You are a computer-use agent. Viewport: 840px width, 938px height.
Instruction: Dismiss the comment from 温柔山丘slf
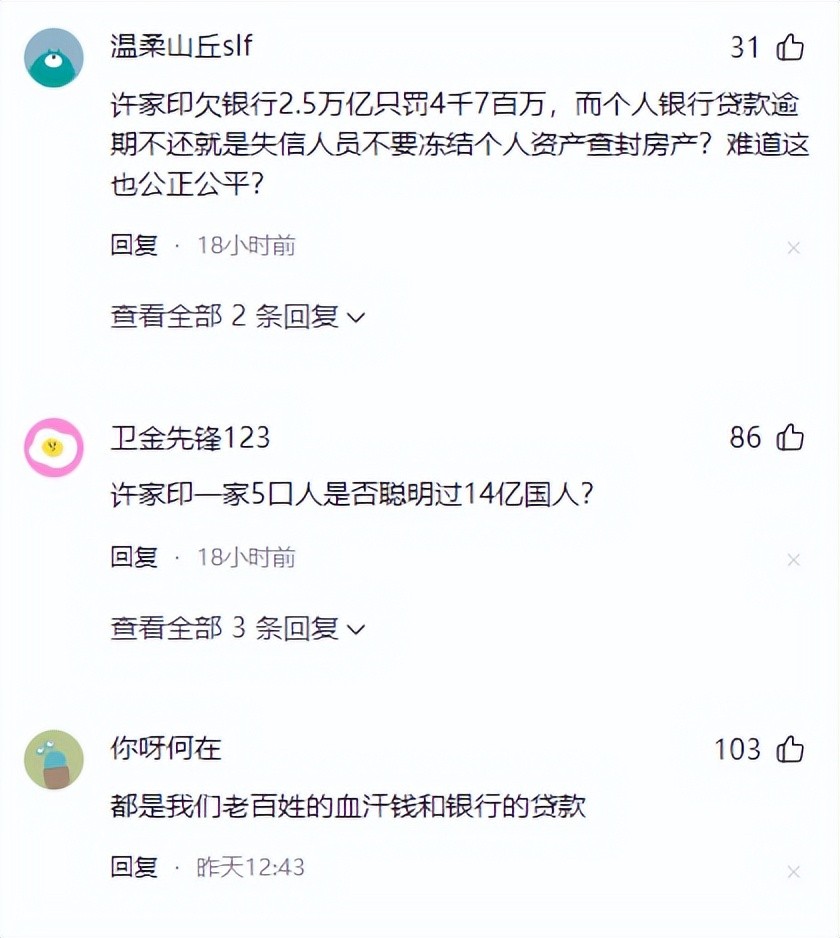(794, 248)
